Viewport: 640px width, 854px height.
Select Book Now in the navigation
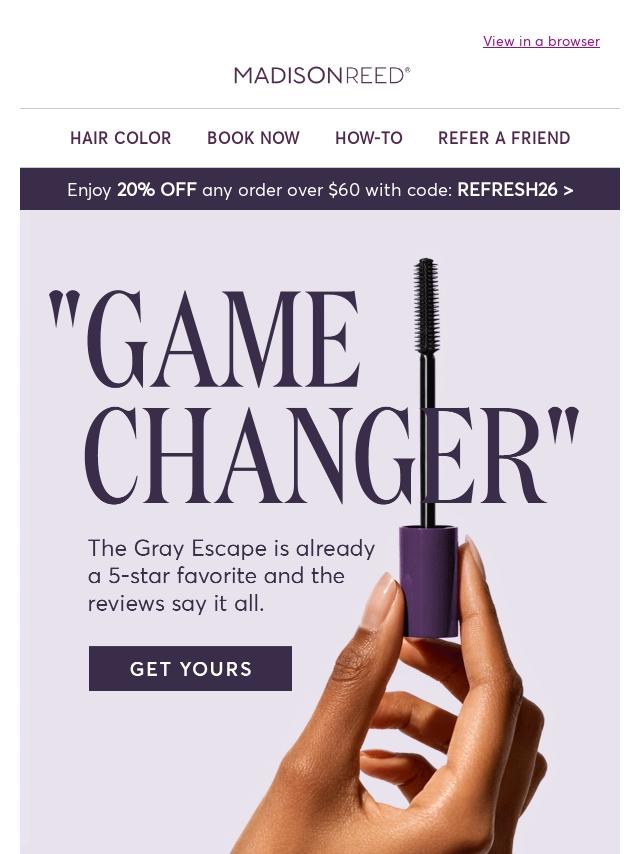click(253, 138)
